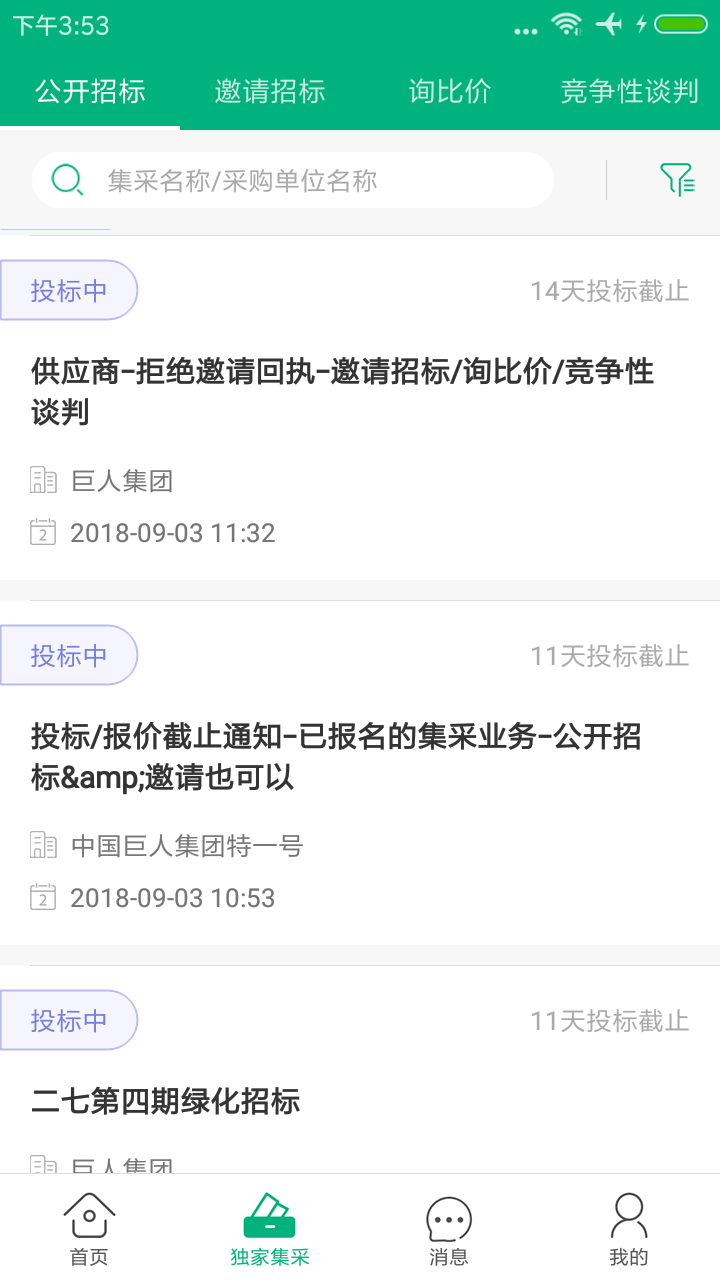Open filter panel via funnel control
The image size is (720, 1280).
[679, 180]
